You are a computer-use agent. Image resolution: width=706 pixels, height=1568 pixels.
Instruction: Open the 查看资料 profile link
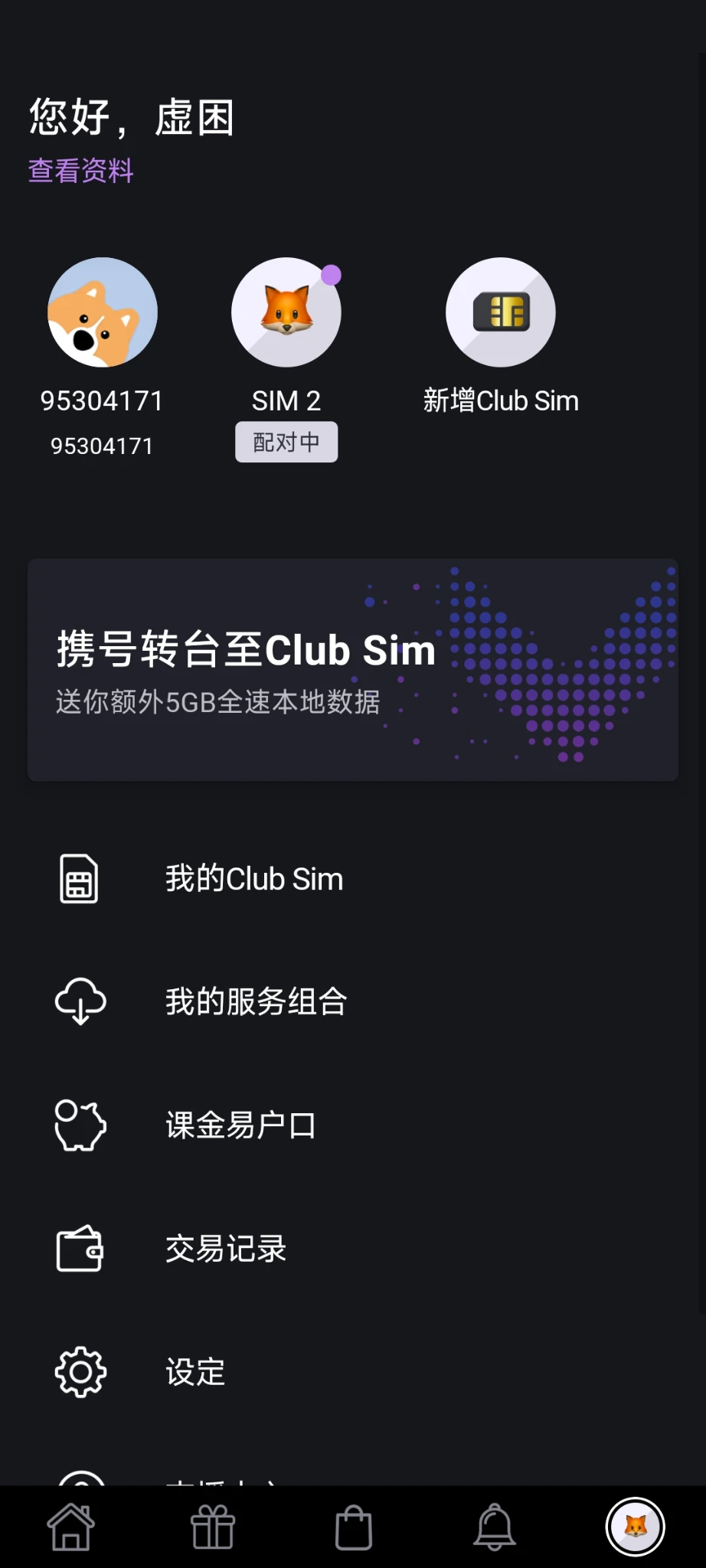click(x=80, y=171)
